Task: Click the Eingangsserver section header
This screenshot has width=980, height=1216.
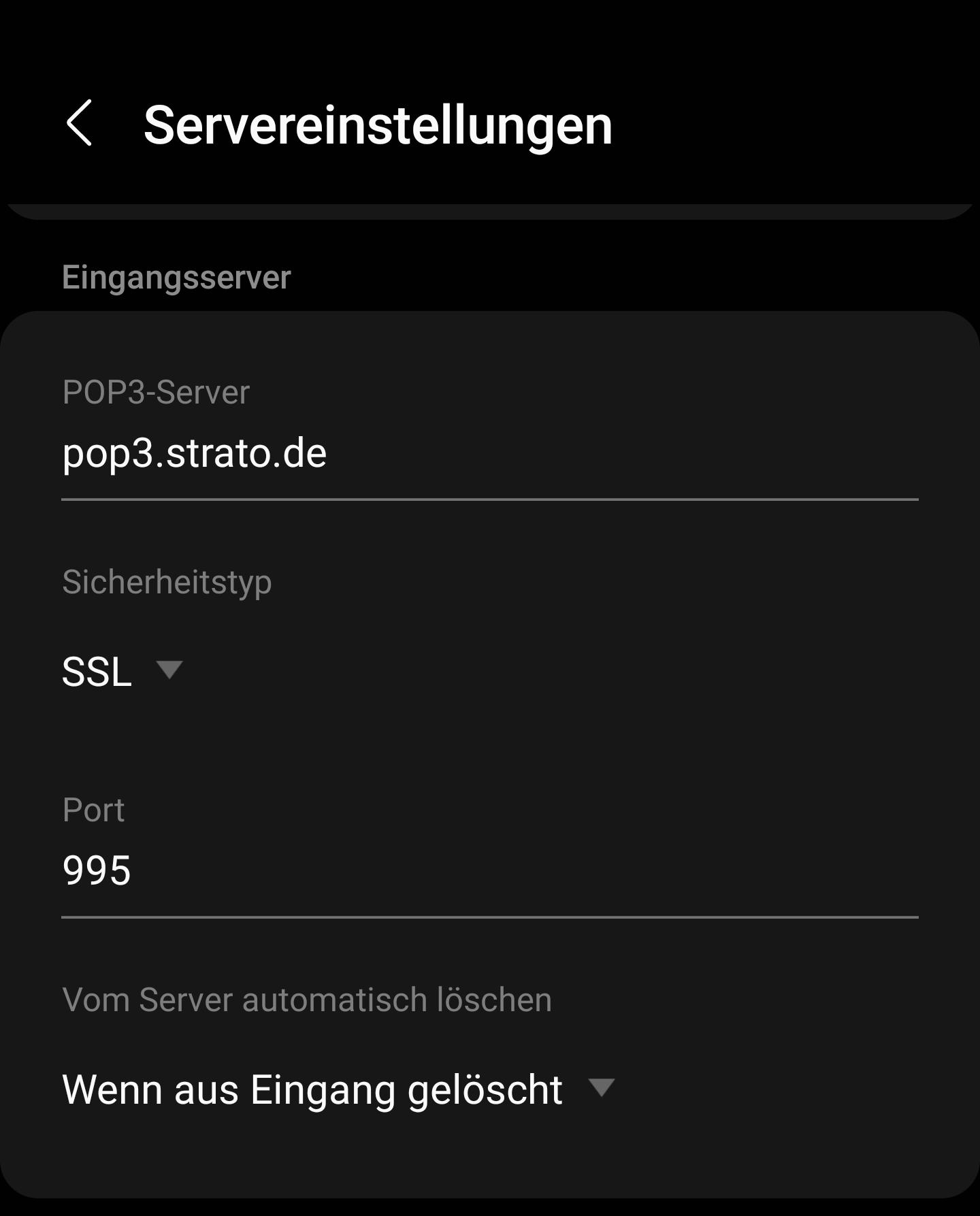Action: (176, 276)
